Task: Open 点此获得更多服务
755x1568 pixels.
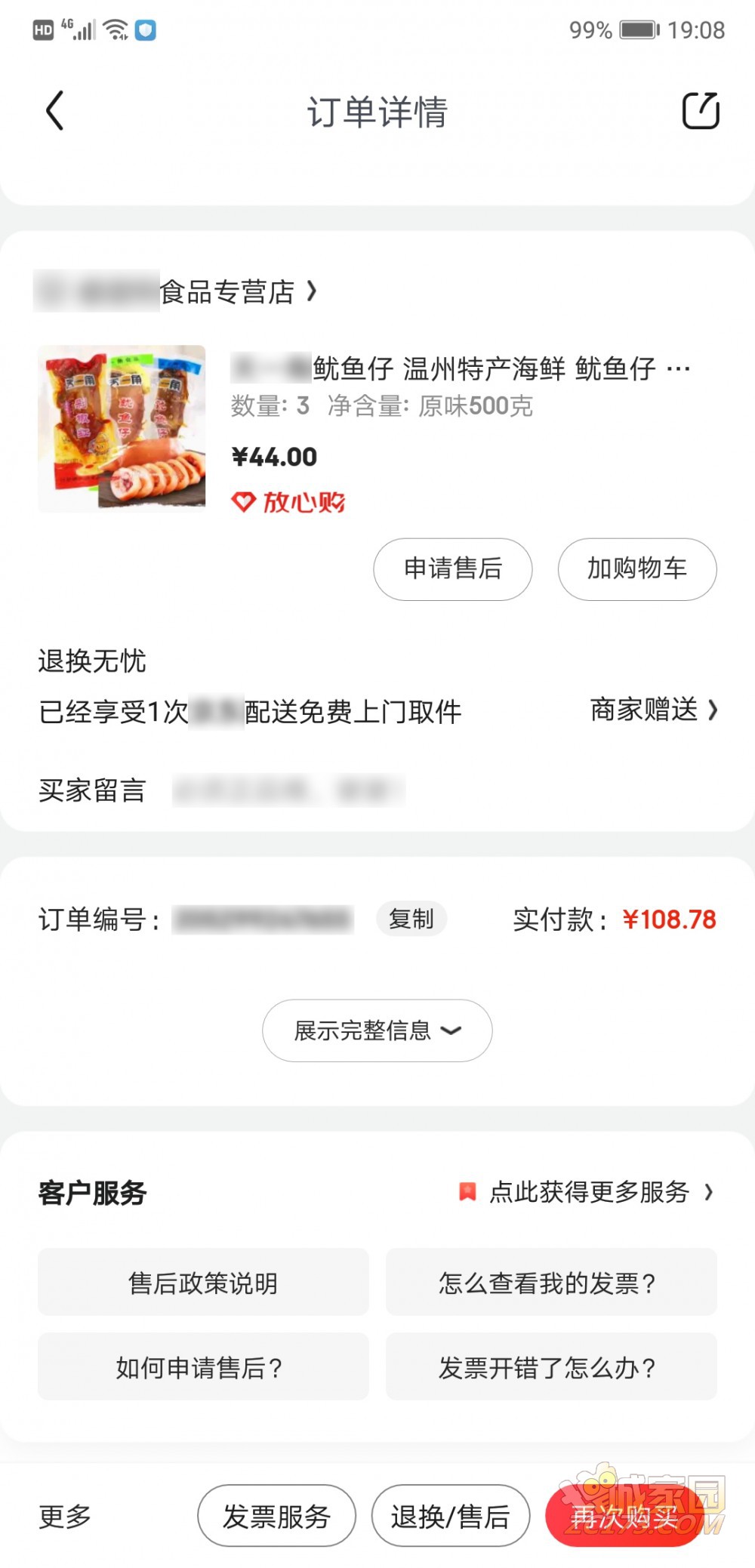Action: coord(589,1192)
